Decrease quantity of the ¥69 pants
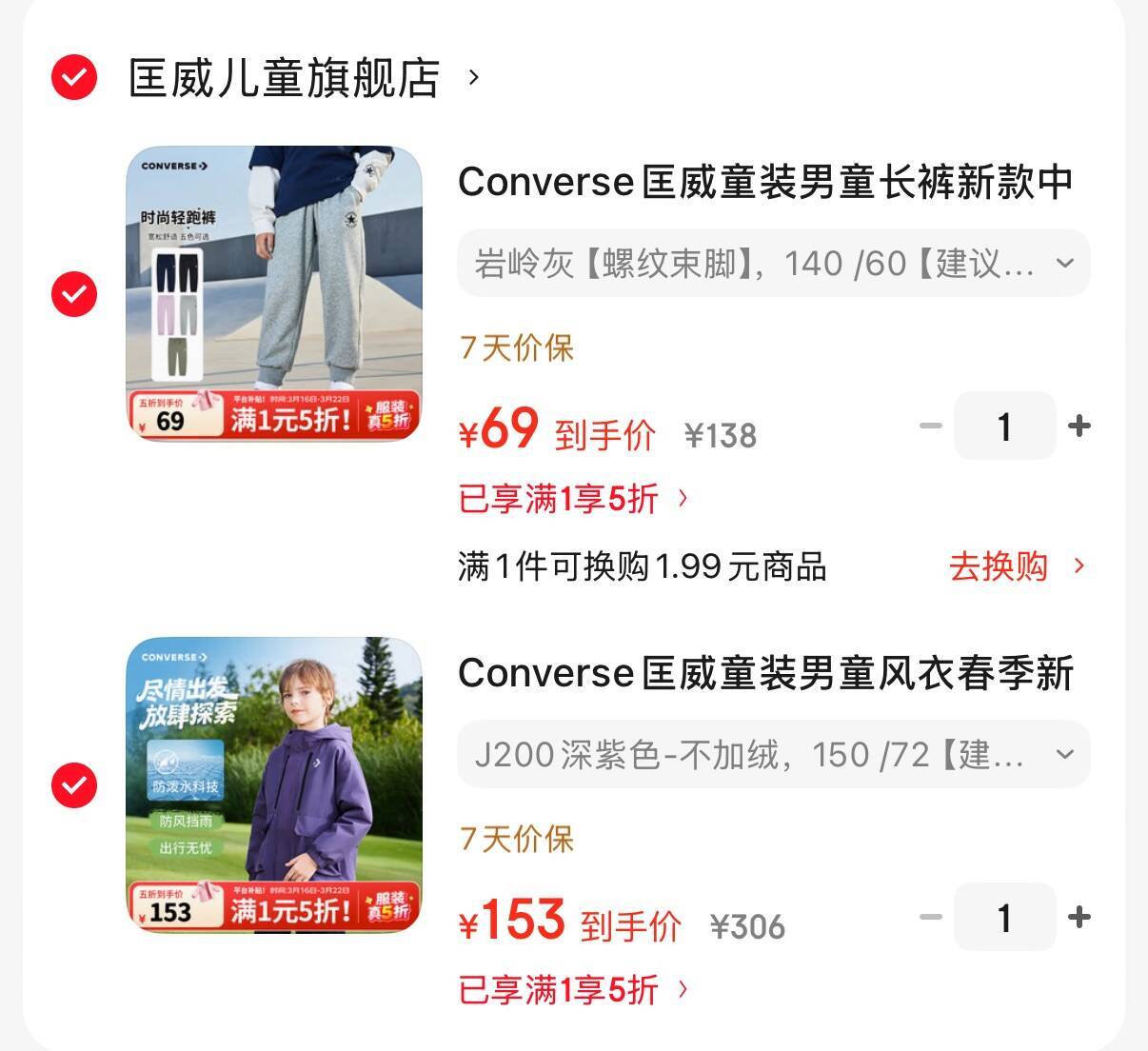 931,426
